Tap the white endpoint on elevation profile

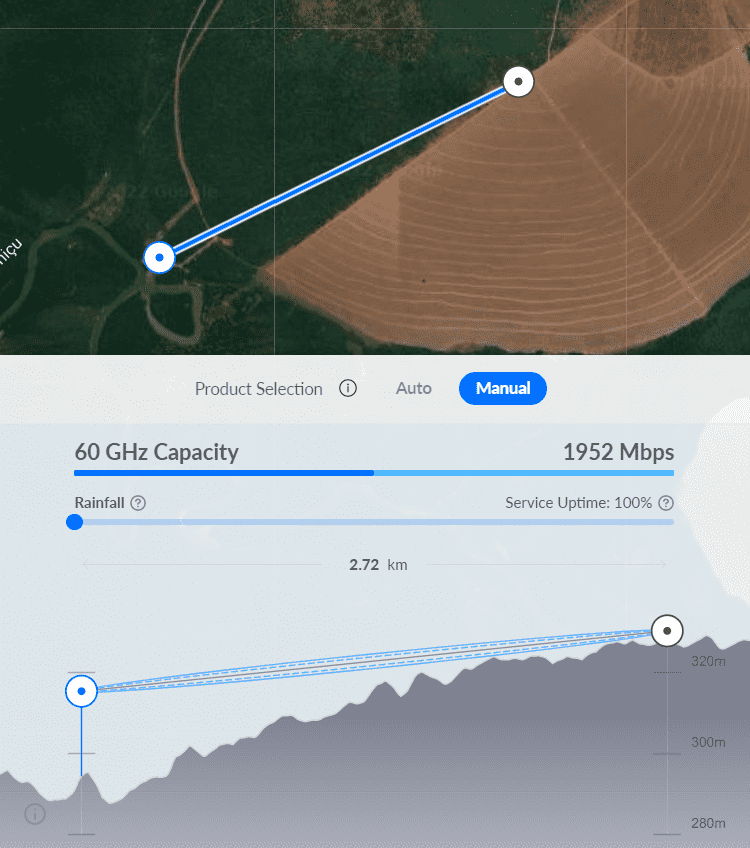667,631
